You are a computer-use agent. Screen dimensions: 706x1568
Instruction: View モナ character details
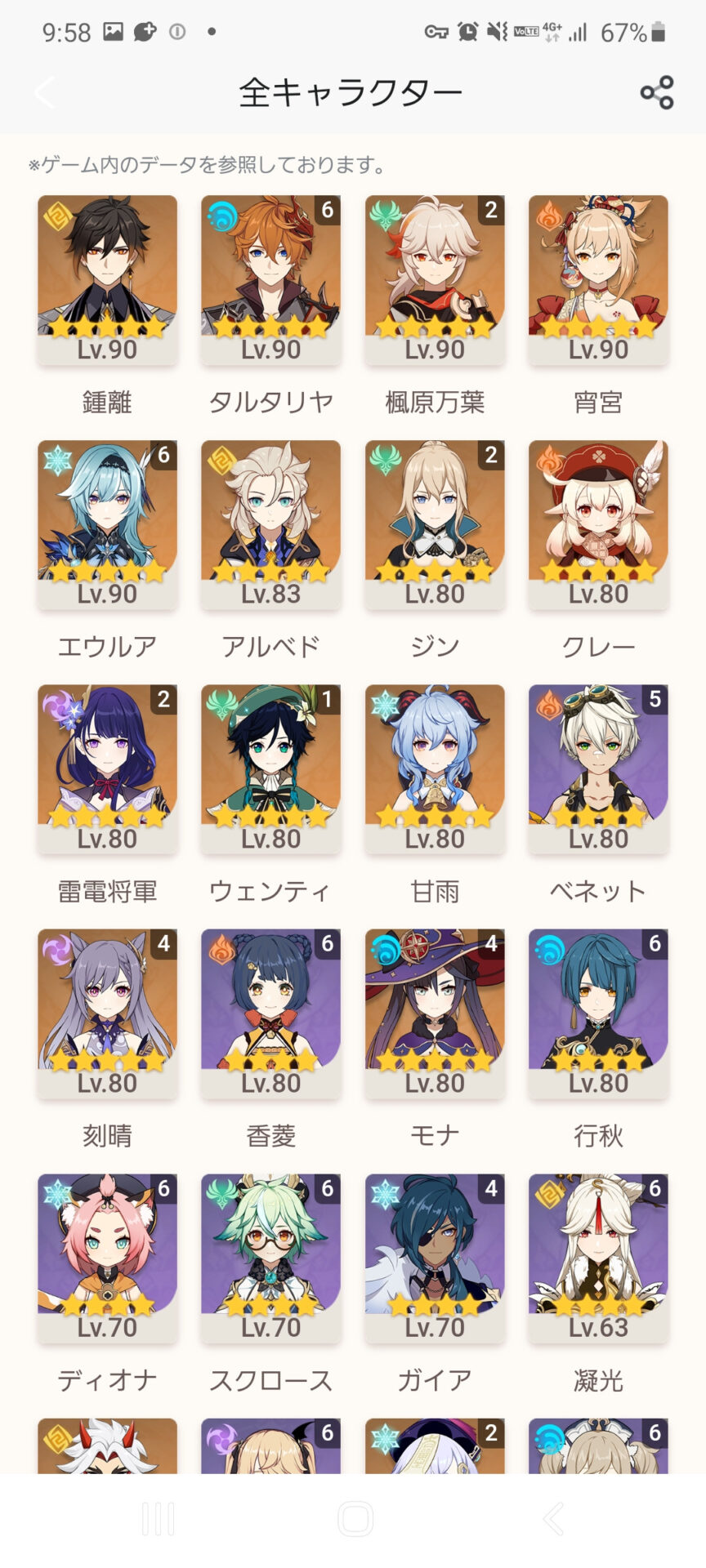[435, 1013]
